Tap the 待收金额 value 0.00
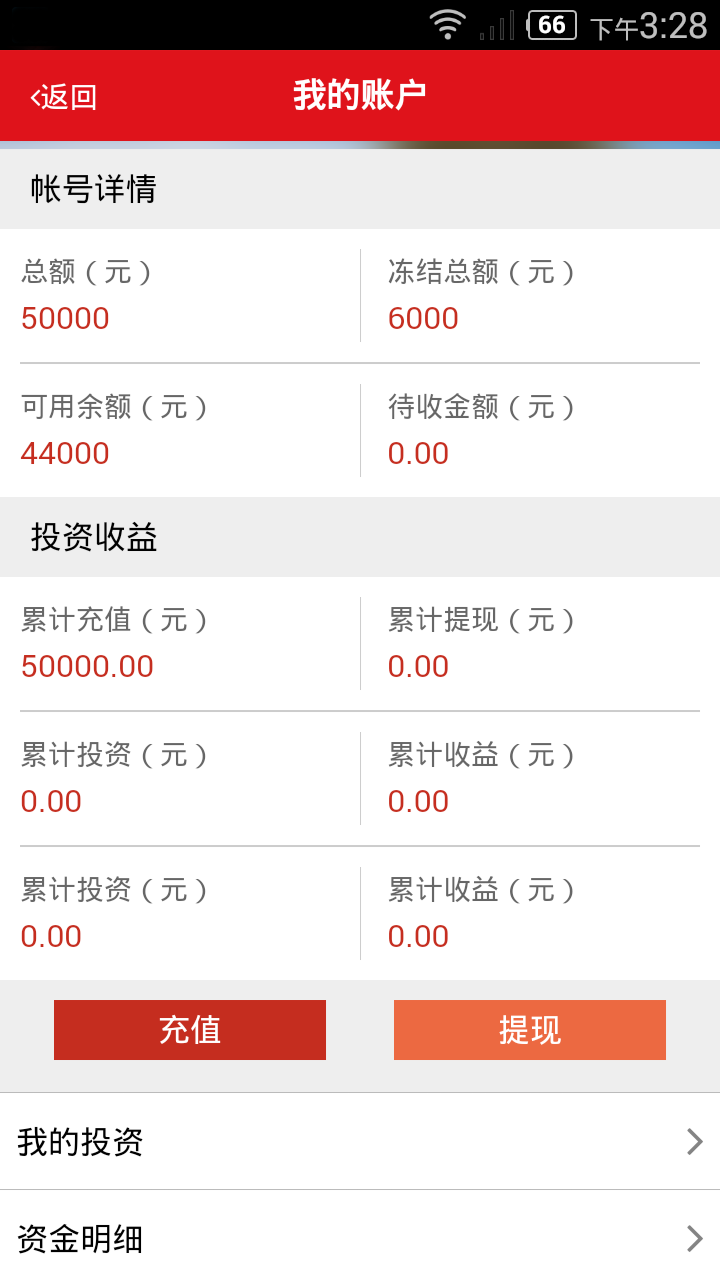Screen dimensions: 720x1280 [x=419, y=453]
